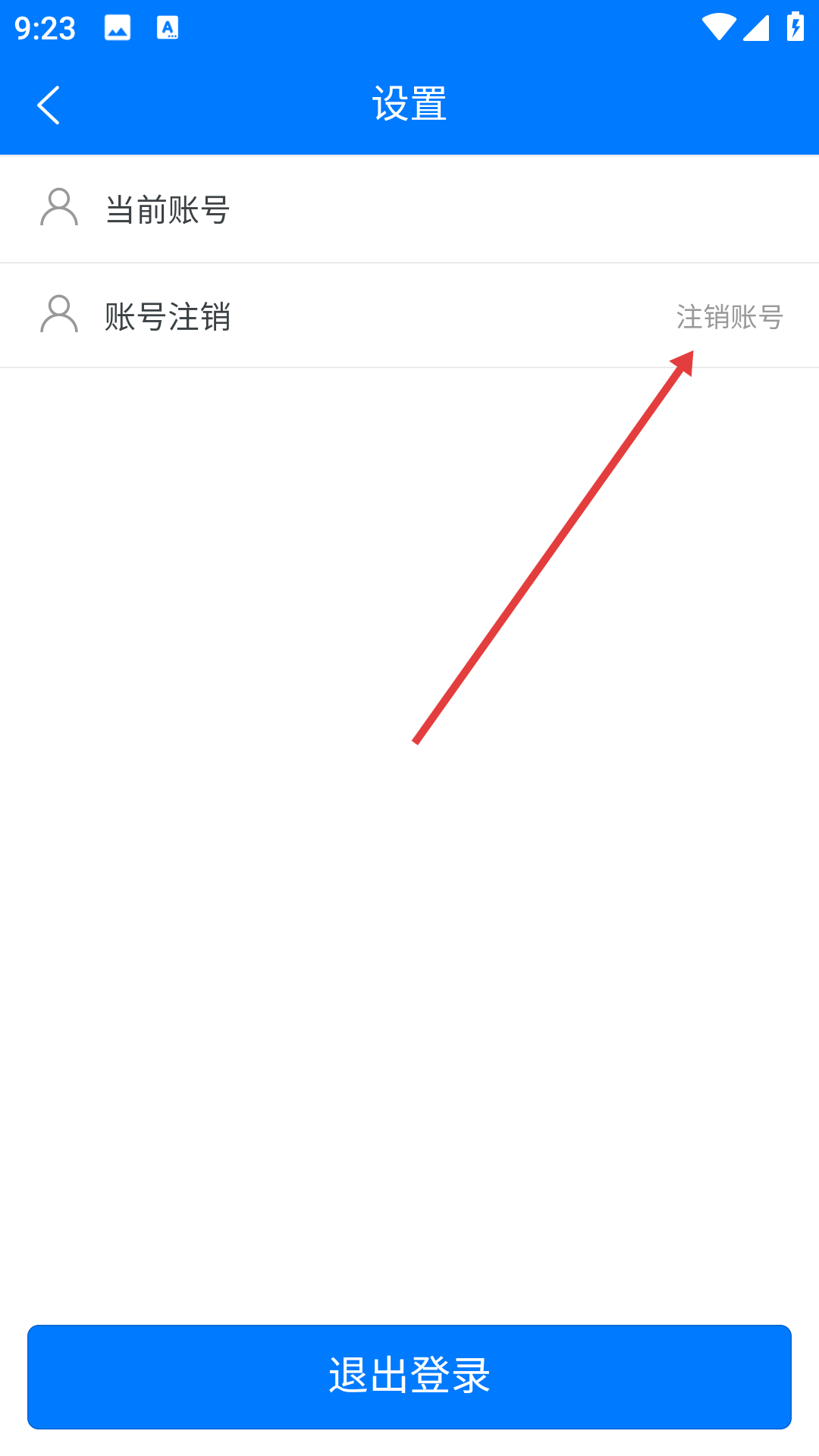Tap the input method notification icon
The image size is (819, 1456).
[x=167, y=27]
